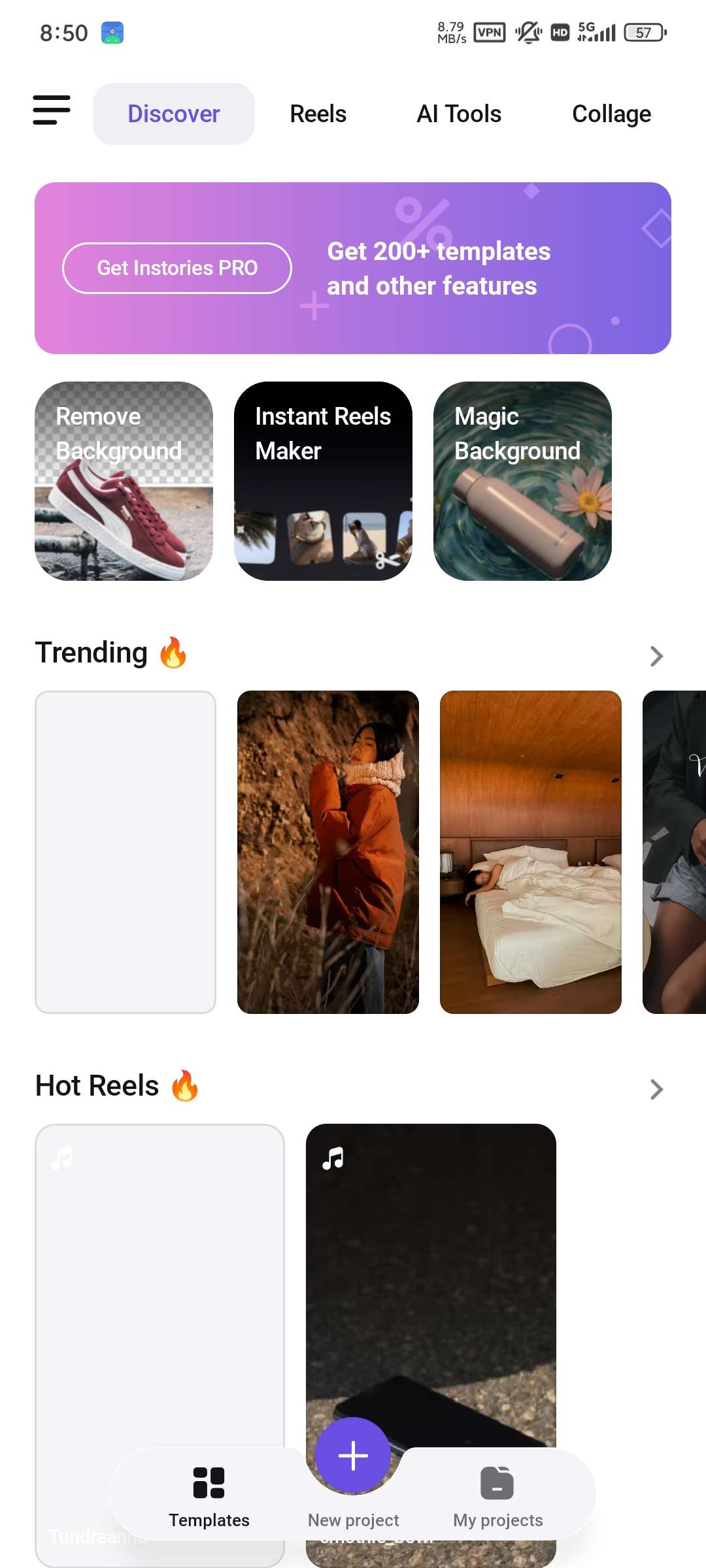The height and width of the screenshot is (1568, 706).
Task: Switch to the Reels tab
Action: (318, 114)
